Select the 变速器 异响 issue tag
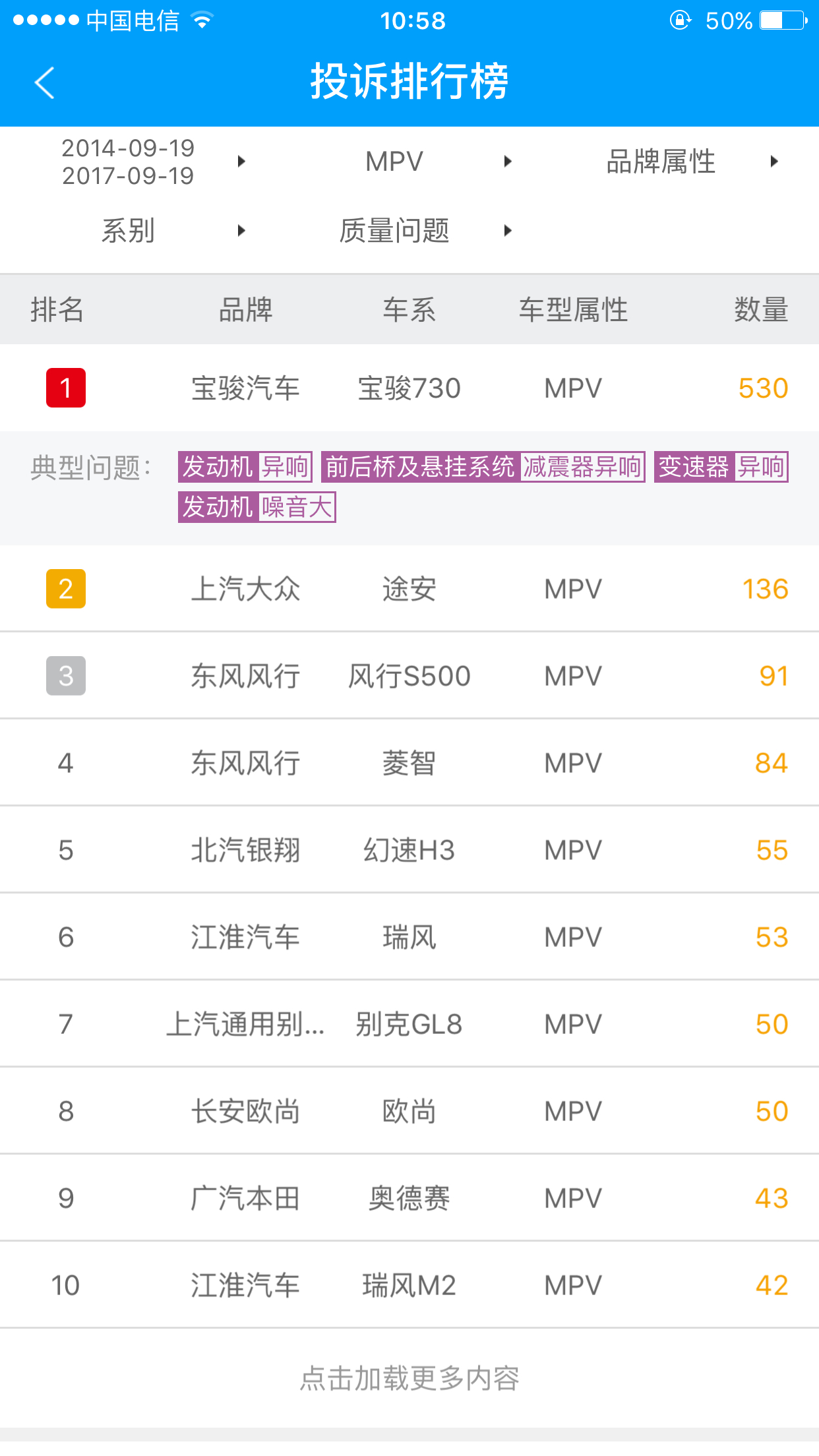 coord(721,467)
